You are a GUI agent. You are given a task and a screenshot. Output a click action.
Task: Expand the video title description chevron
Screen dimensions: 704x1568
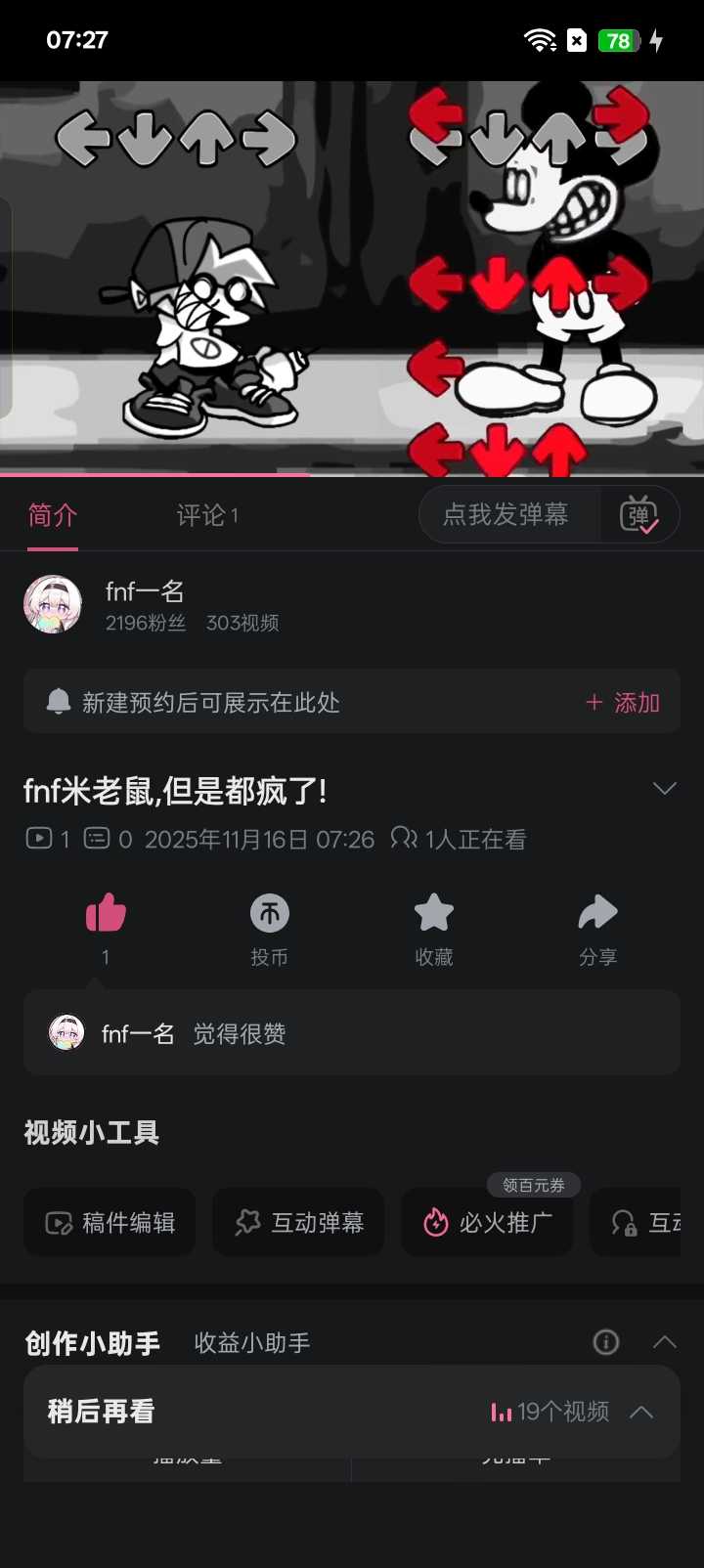pyautogui.click(x=665, y=789)
